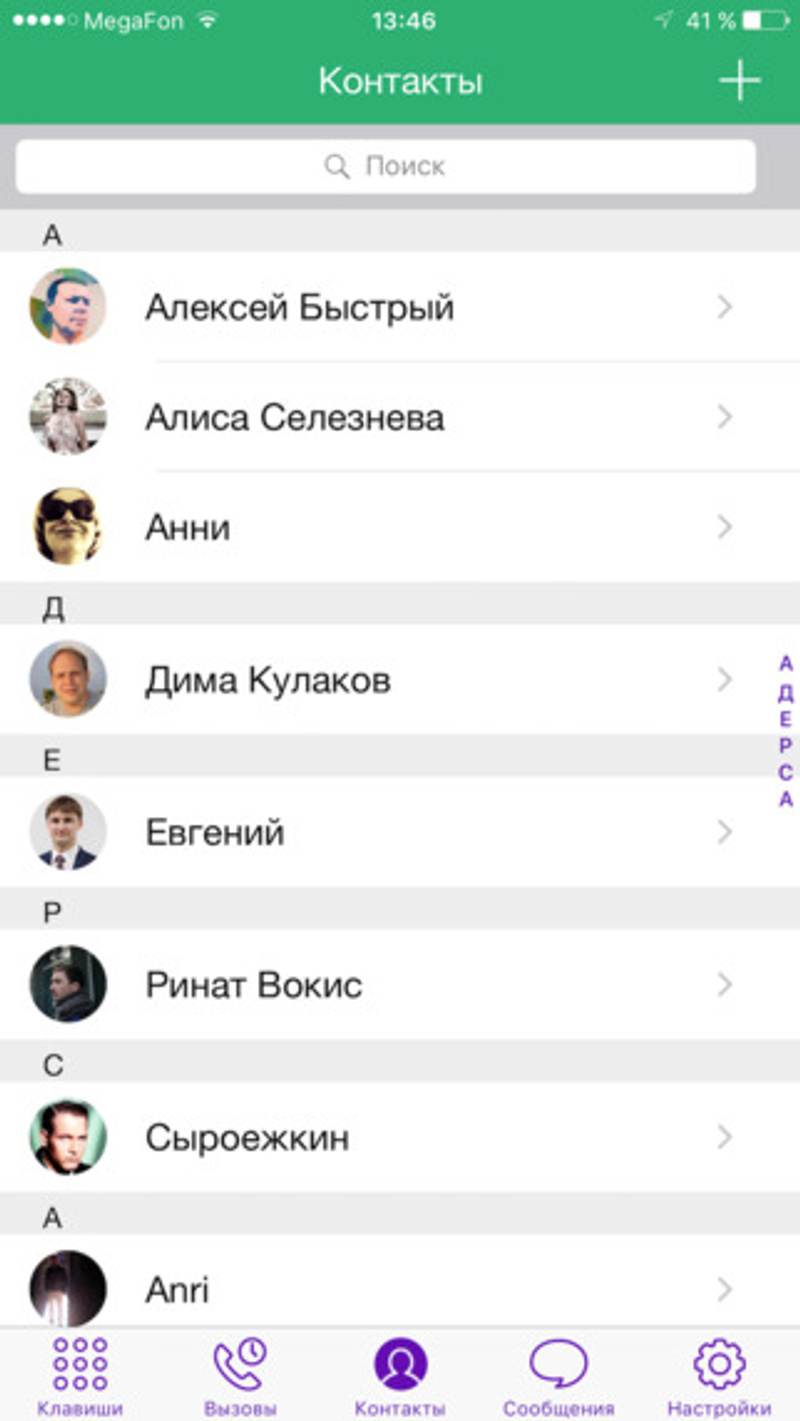This screenshot has height=1421, width=800.
Task: Switch to the Вызовы tab
Action: click(240, 1376)
